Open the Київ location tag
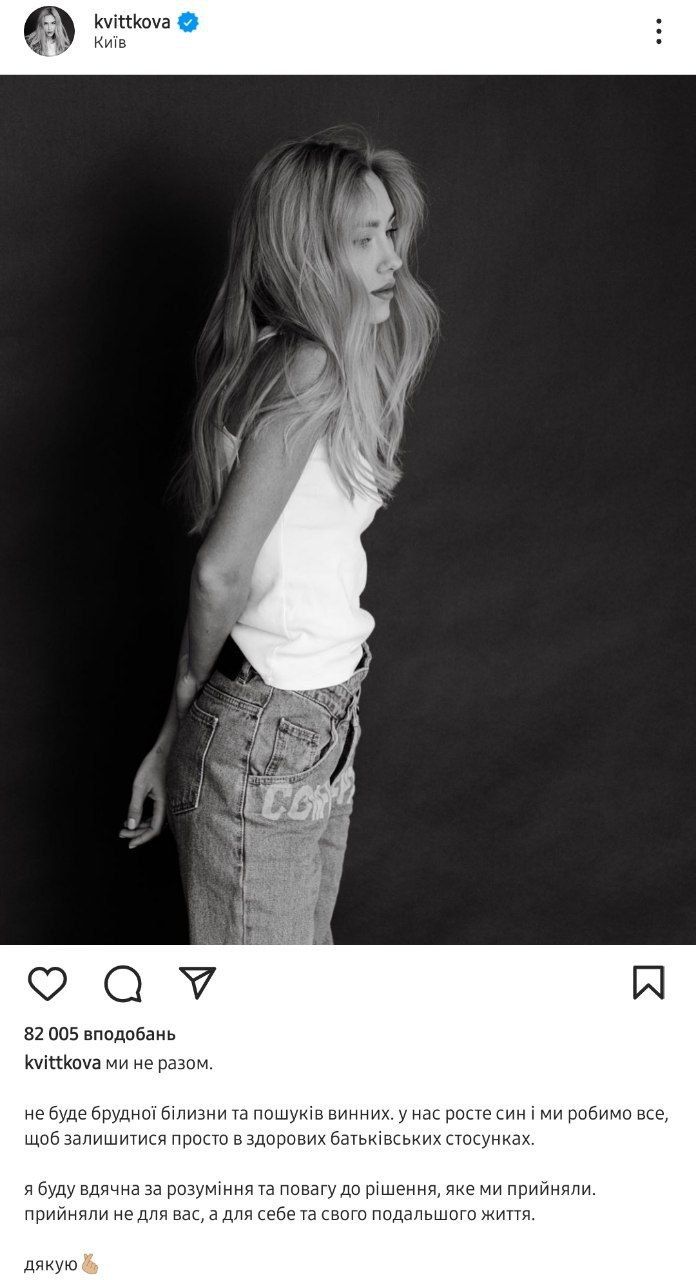This screenshot has width=696, height=1280. click(x=110, y=43)
